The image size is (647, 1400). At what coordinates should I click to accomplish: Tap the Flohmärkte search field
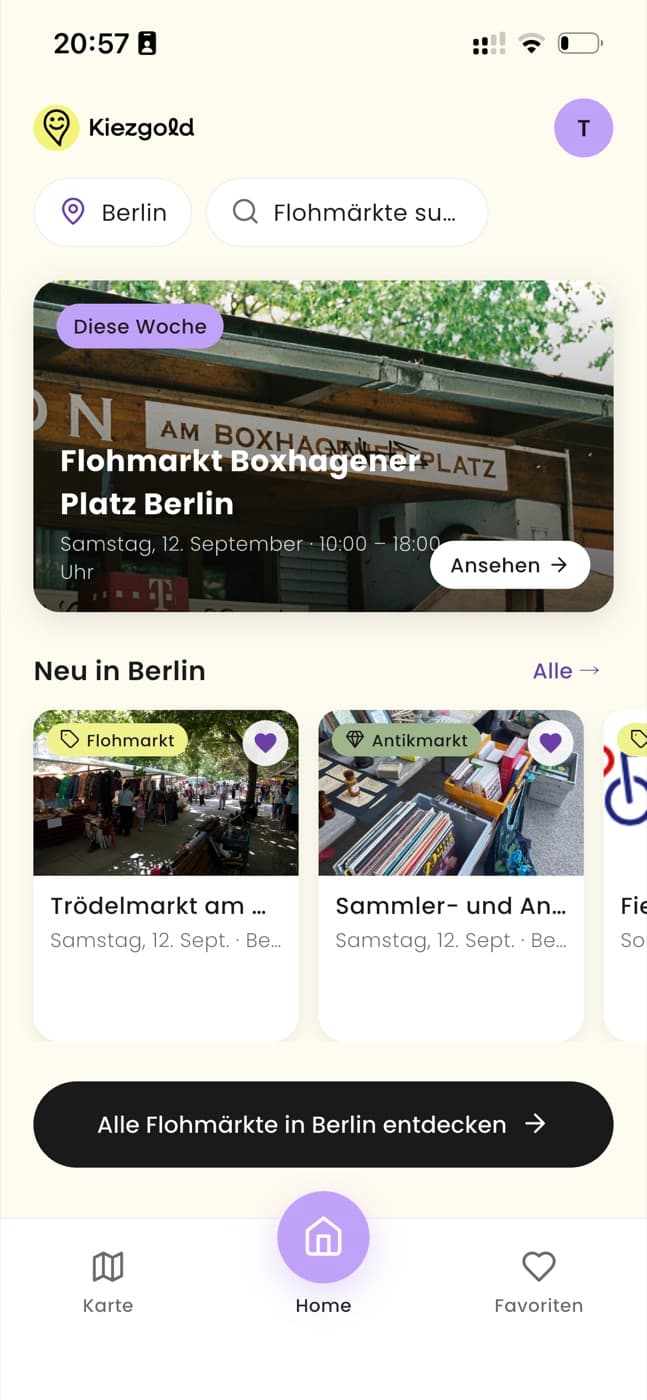[x=347, y=212]
